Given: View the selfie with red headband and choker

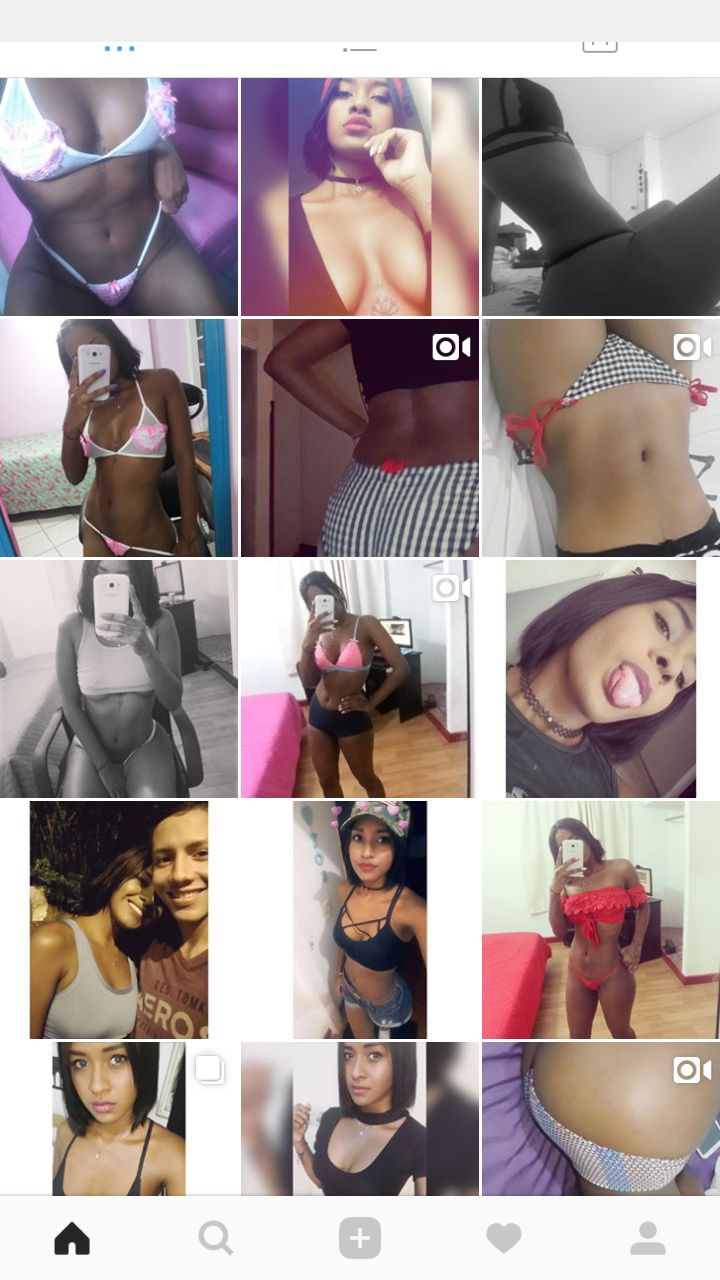Looking at the screenshot, I should [360, 197].
